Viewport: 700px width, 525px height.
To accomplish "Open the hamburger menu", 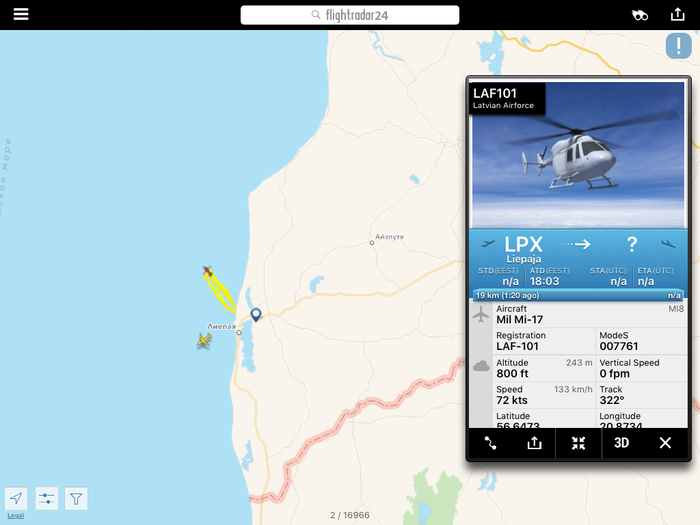I will coord(21,14).
